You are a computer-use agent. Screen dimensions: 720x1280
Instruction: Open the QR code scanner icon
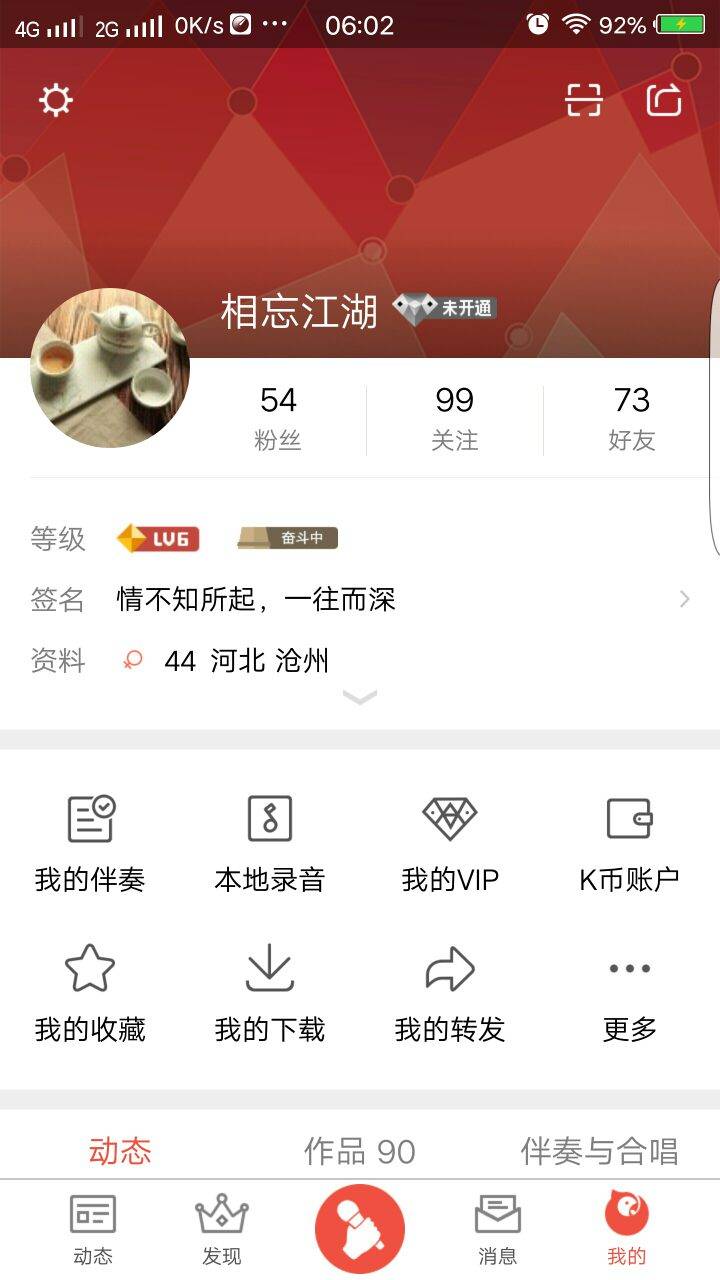click(584, 100)
